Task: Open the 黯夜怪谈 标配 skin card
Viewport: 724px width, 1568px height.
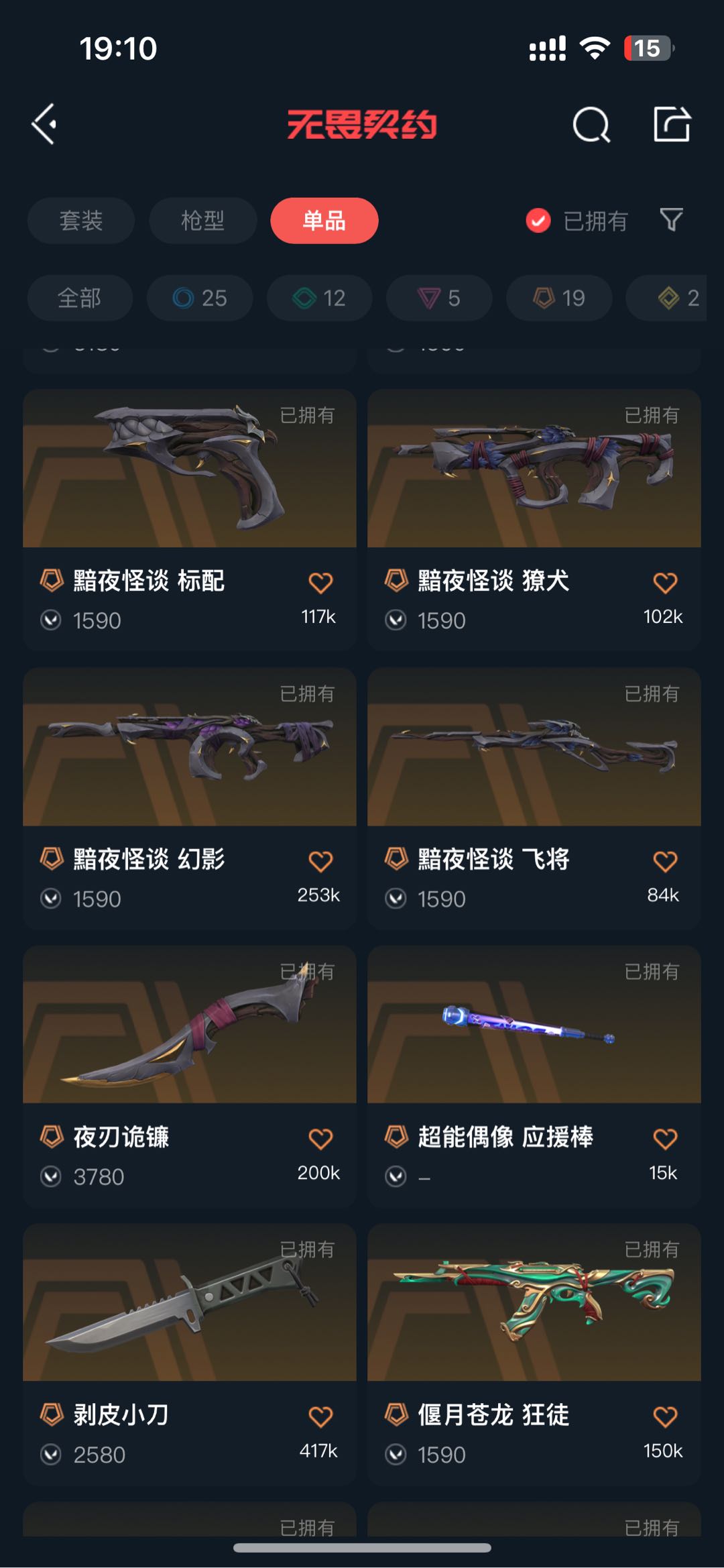Action: pyautogui.click(x=190, y=520)
